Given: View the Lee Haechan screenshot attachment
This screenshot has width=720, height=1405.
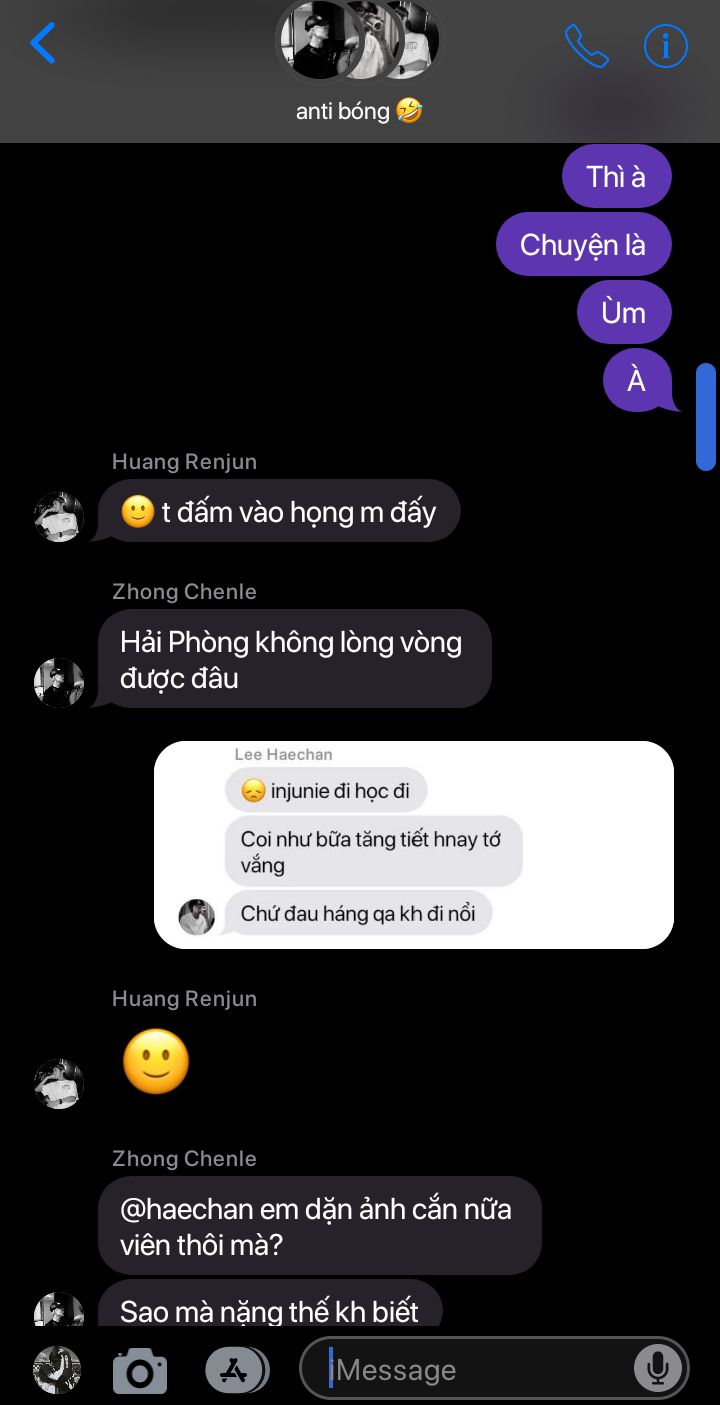Looking at the screenshot, I should pyautogui.click(x=413, y=845).
